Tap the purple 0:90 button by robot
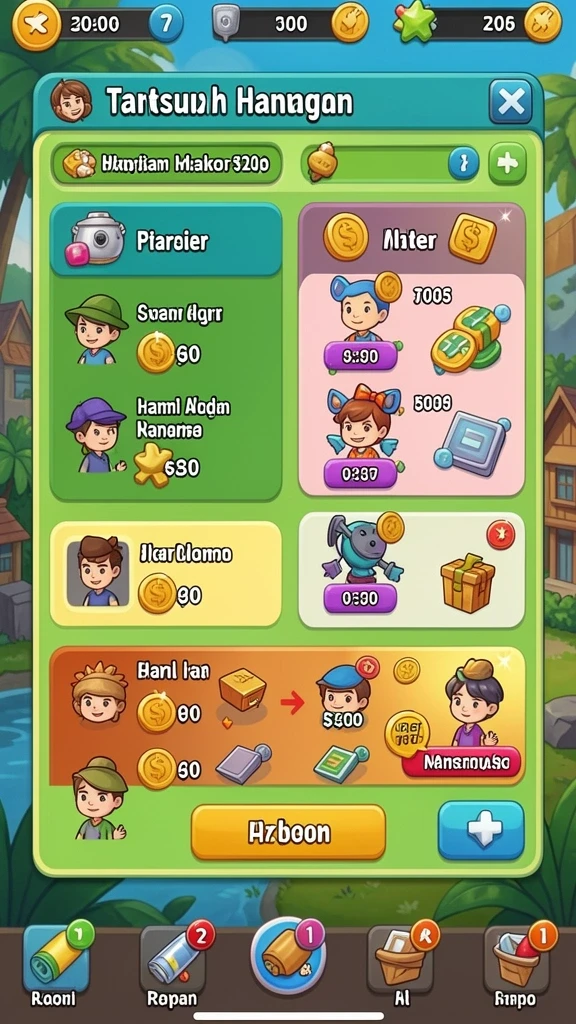This screenshot has height=1024, width=576. pyautogui.click(x=360, y=598)
